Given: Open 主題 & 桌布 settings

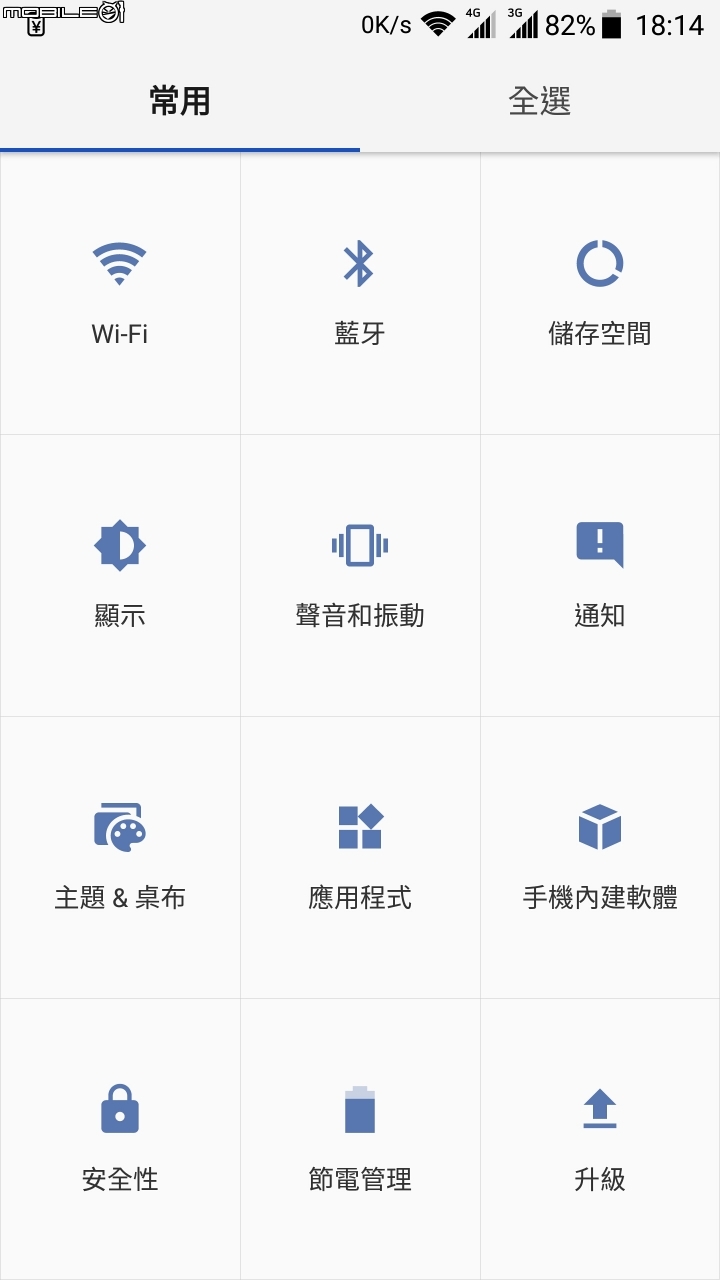Looking at the screenshot, I should 120,858.
